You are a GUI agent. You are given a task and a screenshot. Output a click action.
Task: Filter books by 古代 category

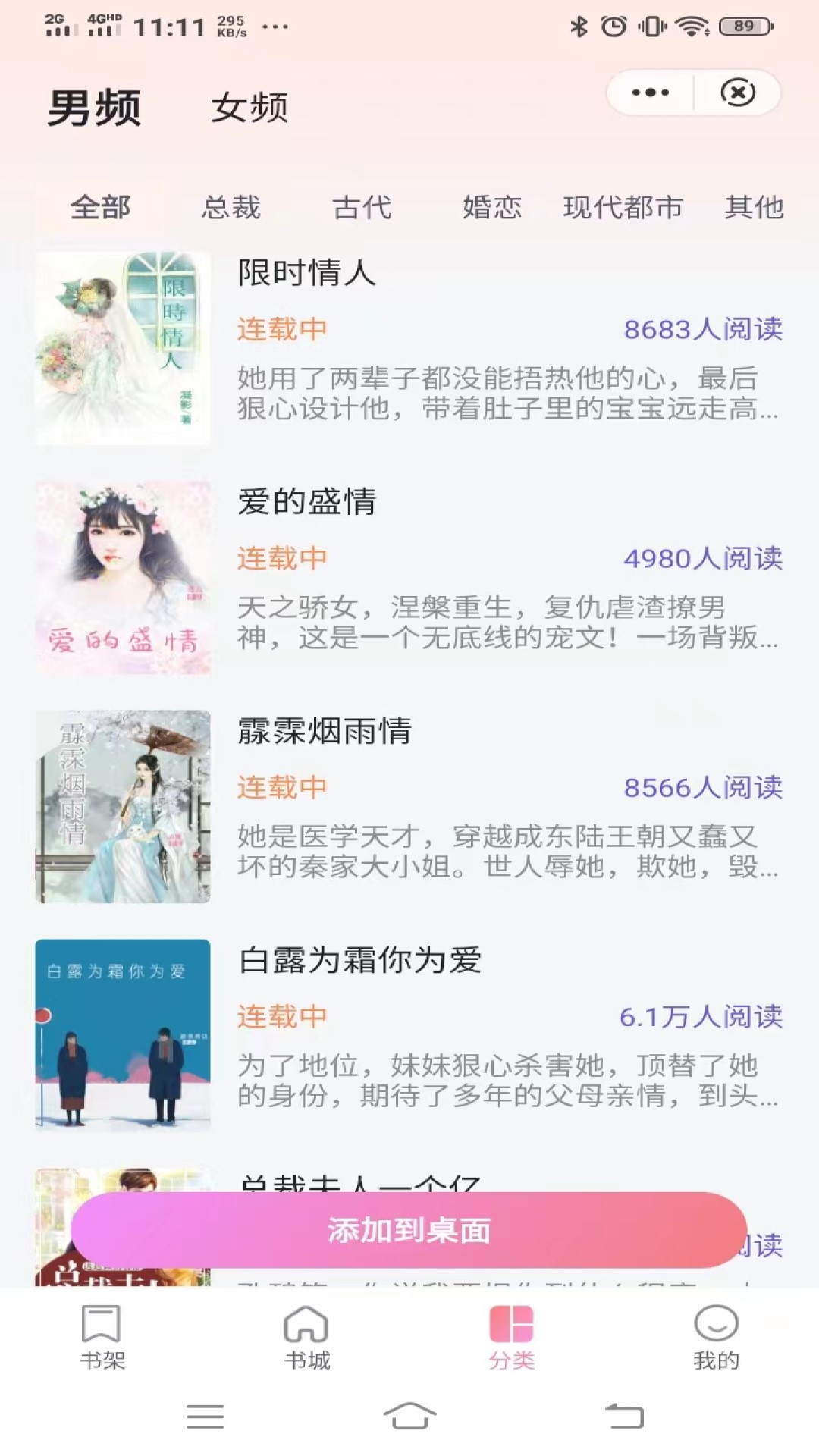(x=362, y=207)
